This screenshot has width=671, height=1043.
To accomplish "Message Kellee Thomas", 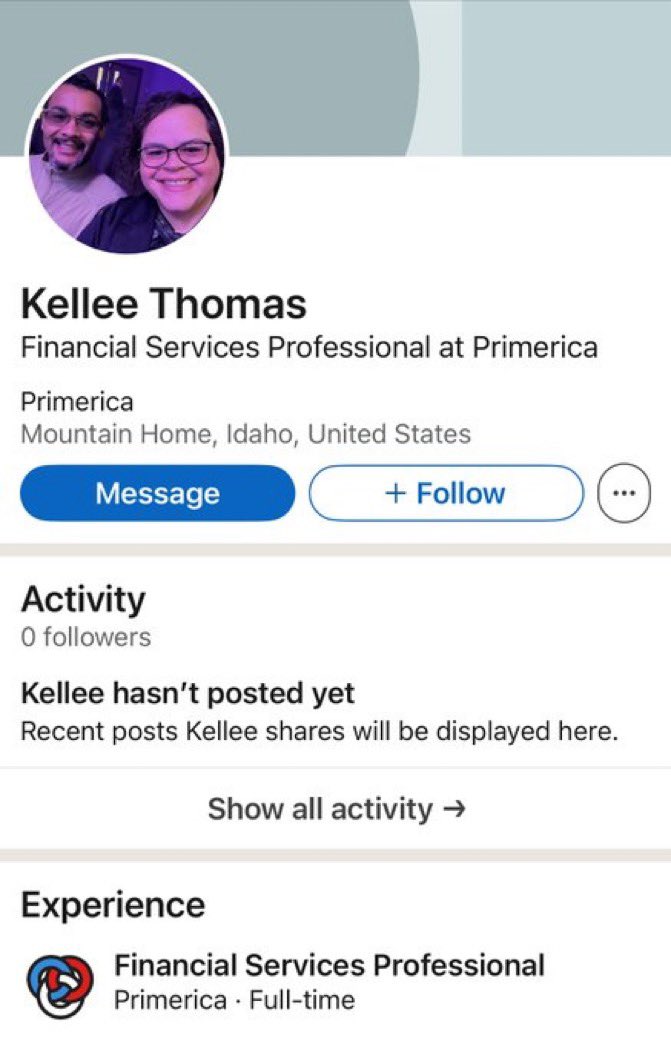I will (157, 493).
